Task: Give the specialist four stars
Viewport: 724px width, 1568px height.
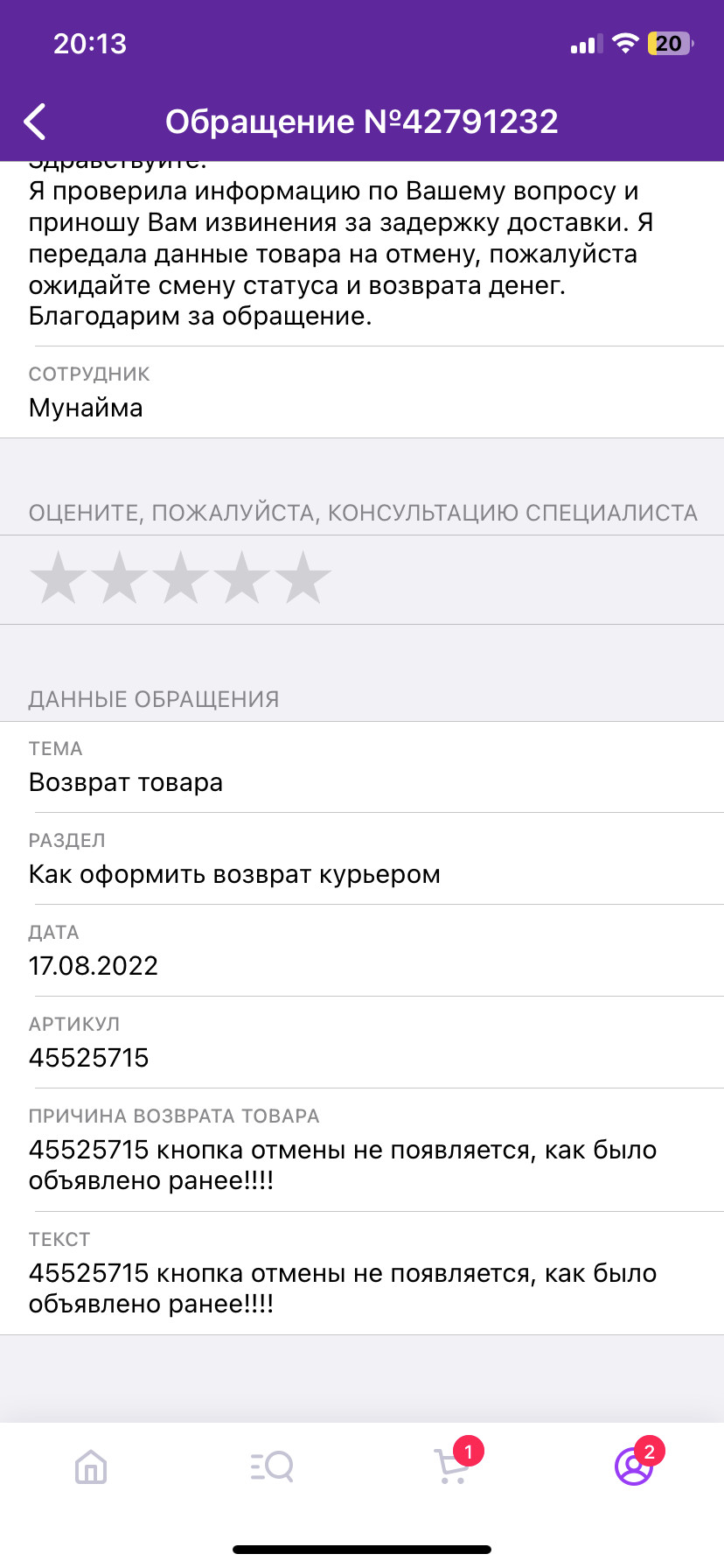Action: point(242,578)
